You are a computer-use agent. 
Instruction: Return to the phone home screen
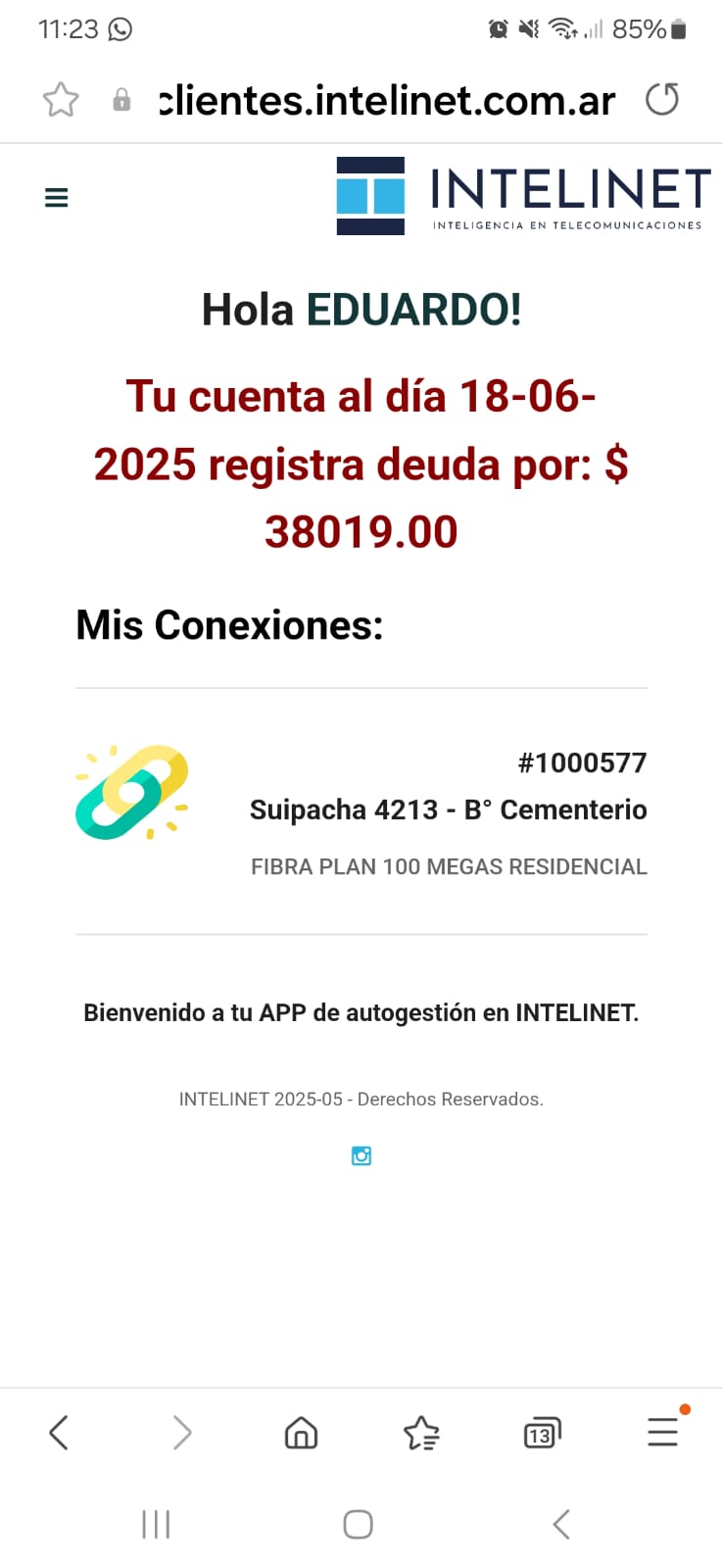[x=358, y=1524]
